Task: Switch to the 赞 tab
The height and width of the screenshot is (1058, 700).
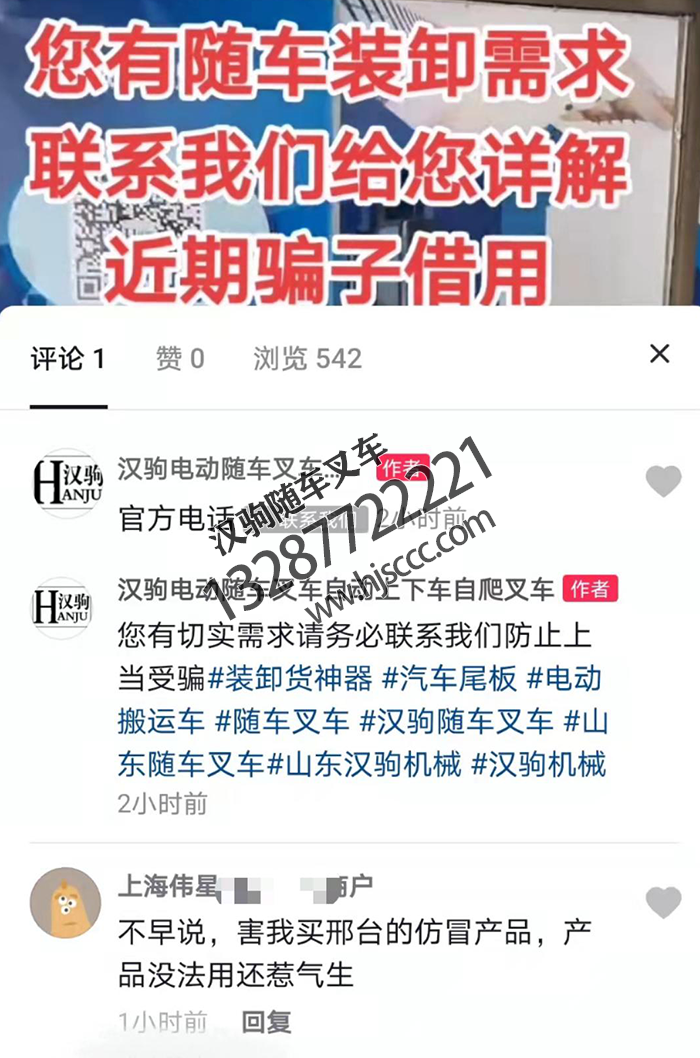Action: click(180, 358)
